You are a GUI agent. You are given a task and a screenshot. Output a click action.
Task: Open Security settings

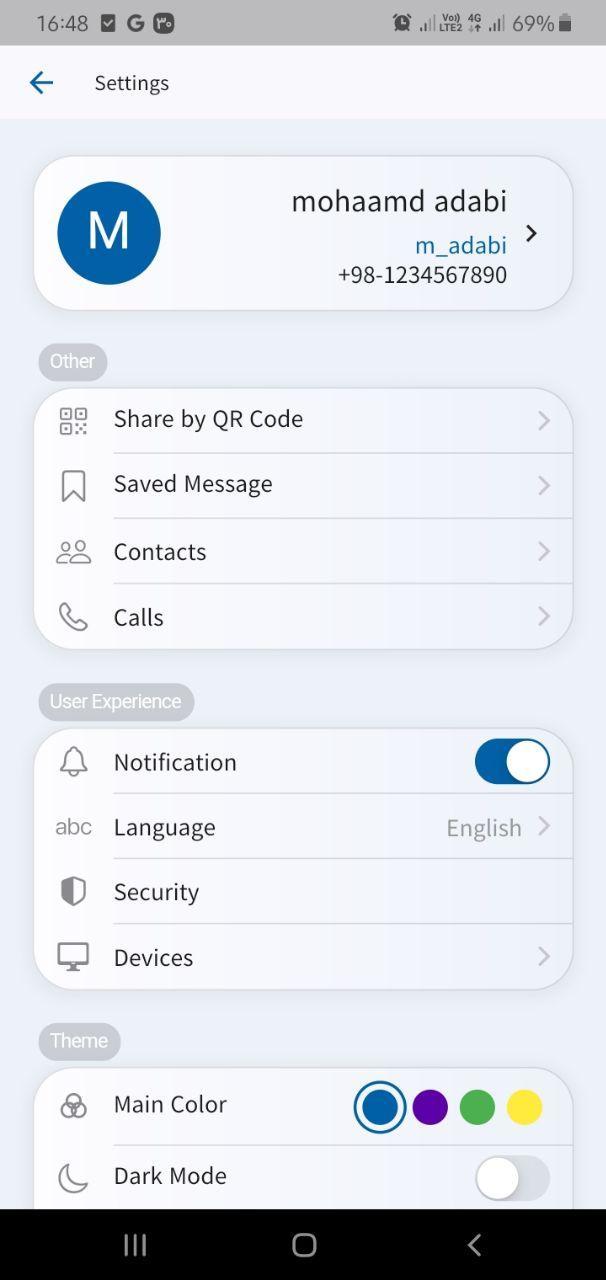[x=303, y=892]
